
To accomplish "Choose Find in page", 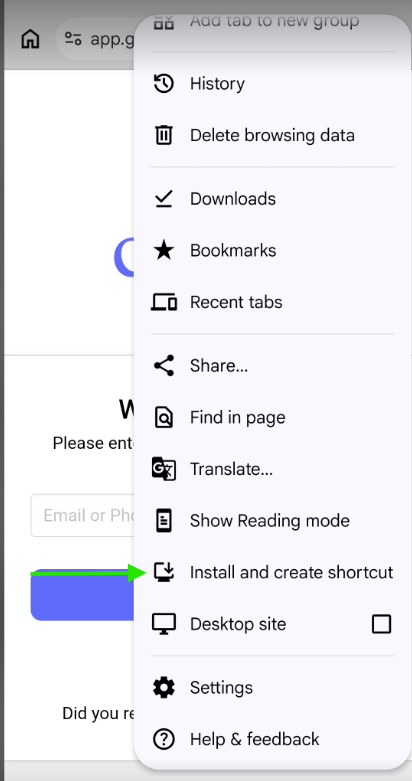I will point(273,417).
